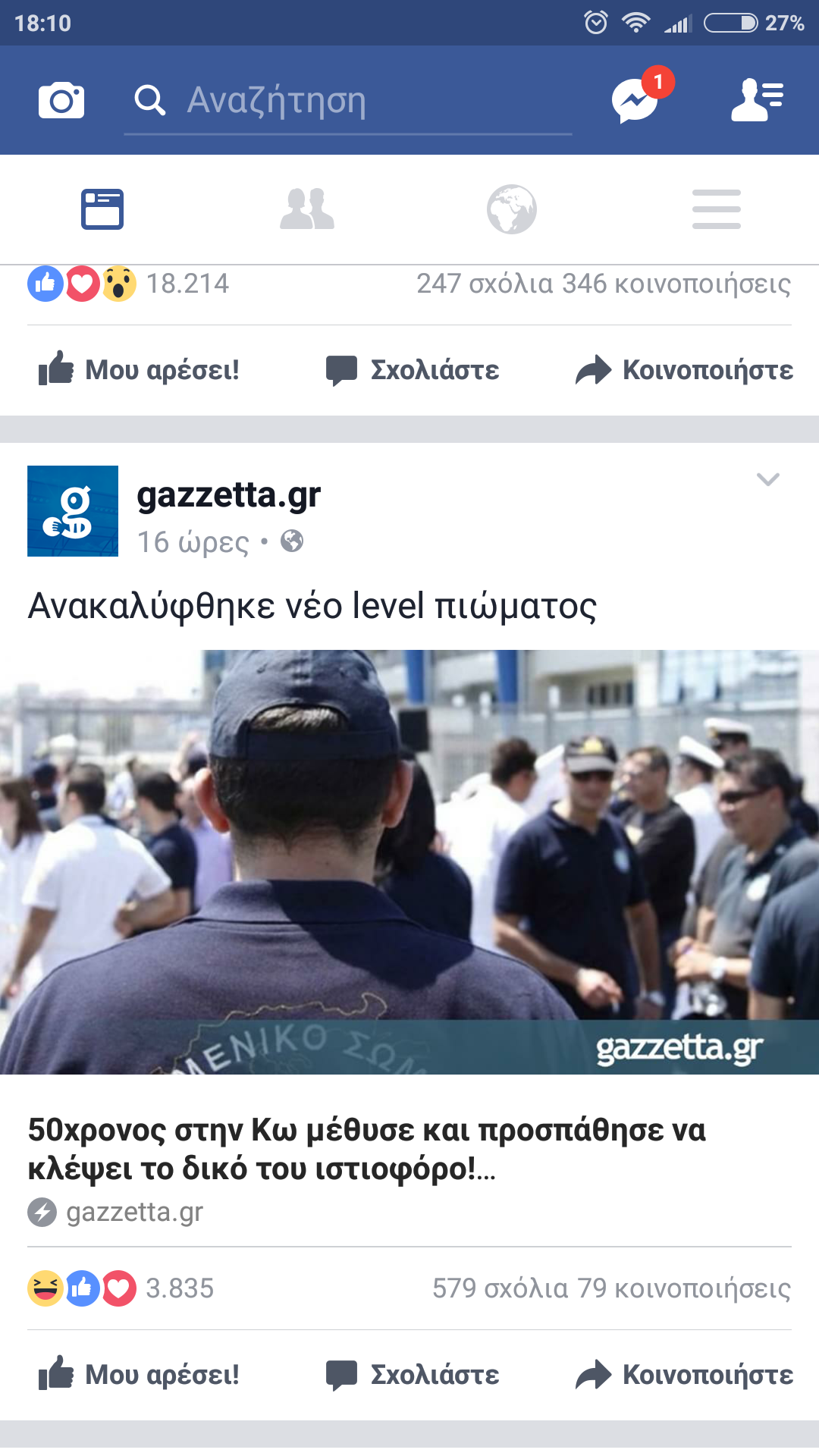Open the friends list icon
Viewport: 819px width, 1456px height.
(x=756, y=100)
